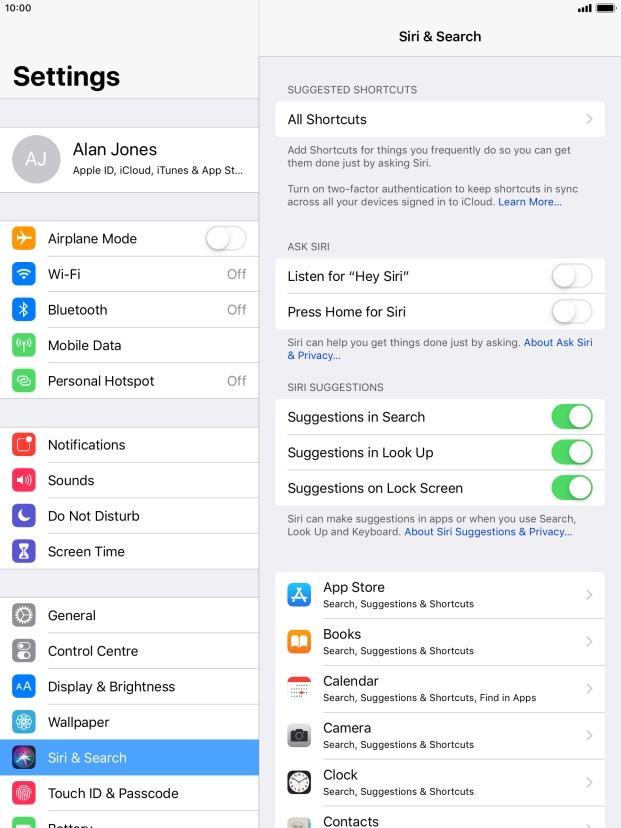Open About Siri Suggestions & Privacy link
Viewport: 621px width, 828px height.
click(x=488, y=532)
